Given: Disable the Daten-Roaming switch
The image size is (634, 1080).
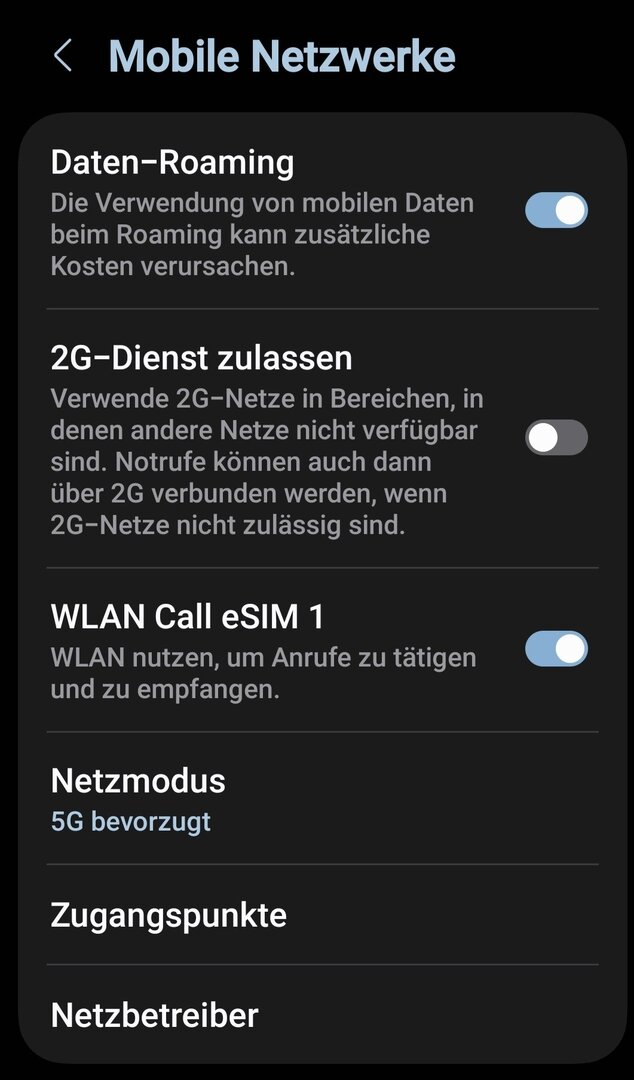Looking at the screenshot, I should point(556,210).
